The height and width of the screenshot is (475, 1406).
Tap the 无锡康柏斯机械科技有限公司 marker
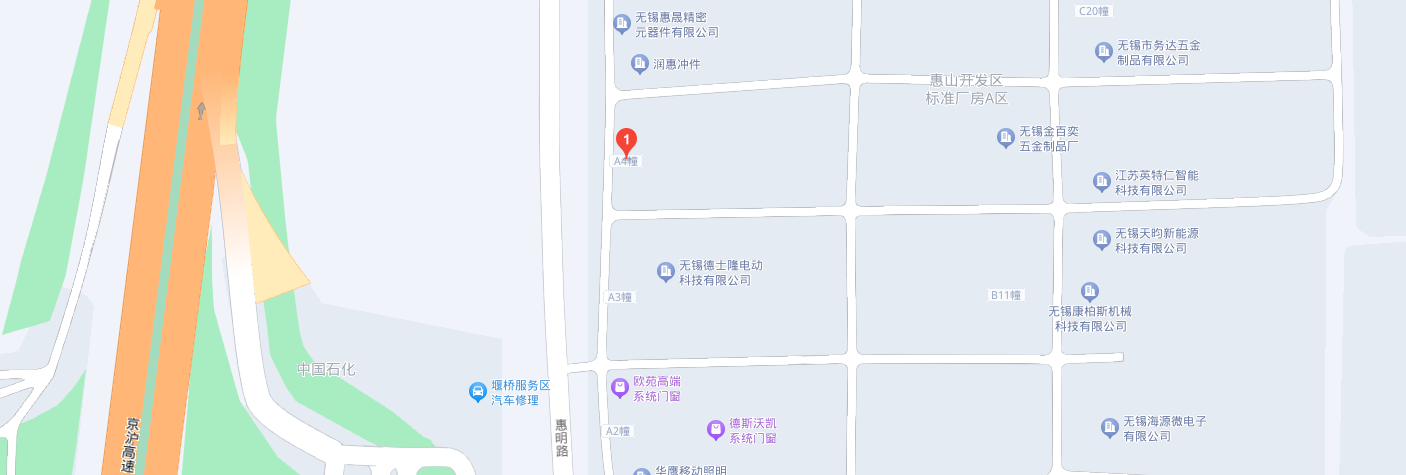coord(1090,292)
